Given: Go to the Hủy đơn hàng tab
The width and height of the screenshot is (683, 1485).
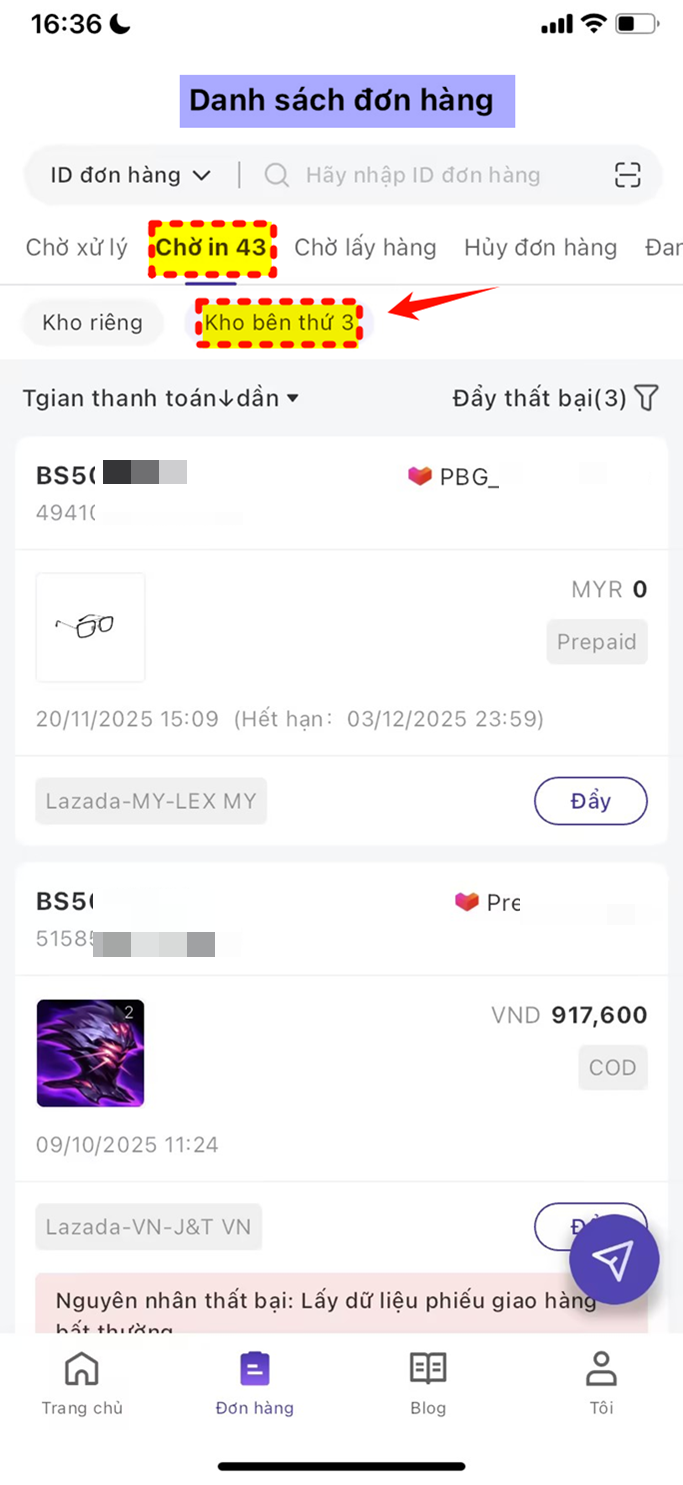Looking at the screenshot, I should click(540, 247).
